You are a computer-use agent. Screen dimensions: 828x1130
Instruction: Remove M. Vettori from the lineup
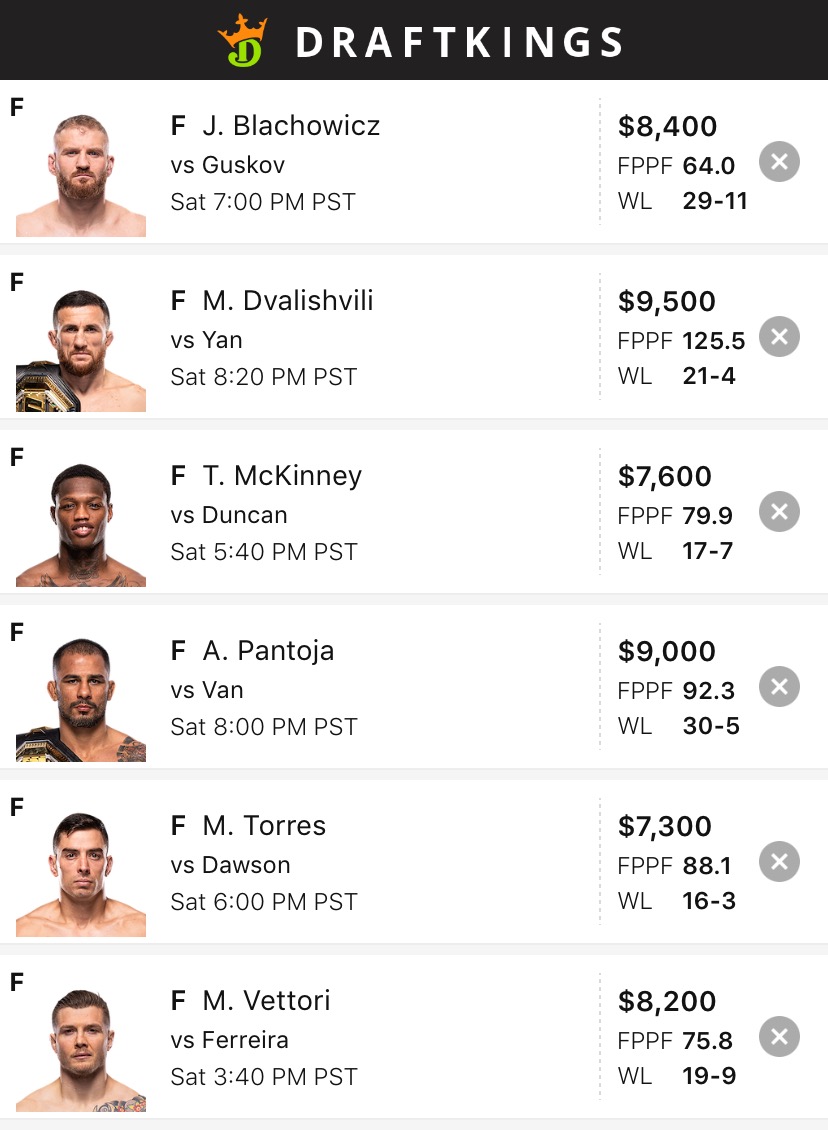tap(779, 1037)
